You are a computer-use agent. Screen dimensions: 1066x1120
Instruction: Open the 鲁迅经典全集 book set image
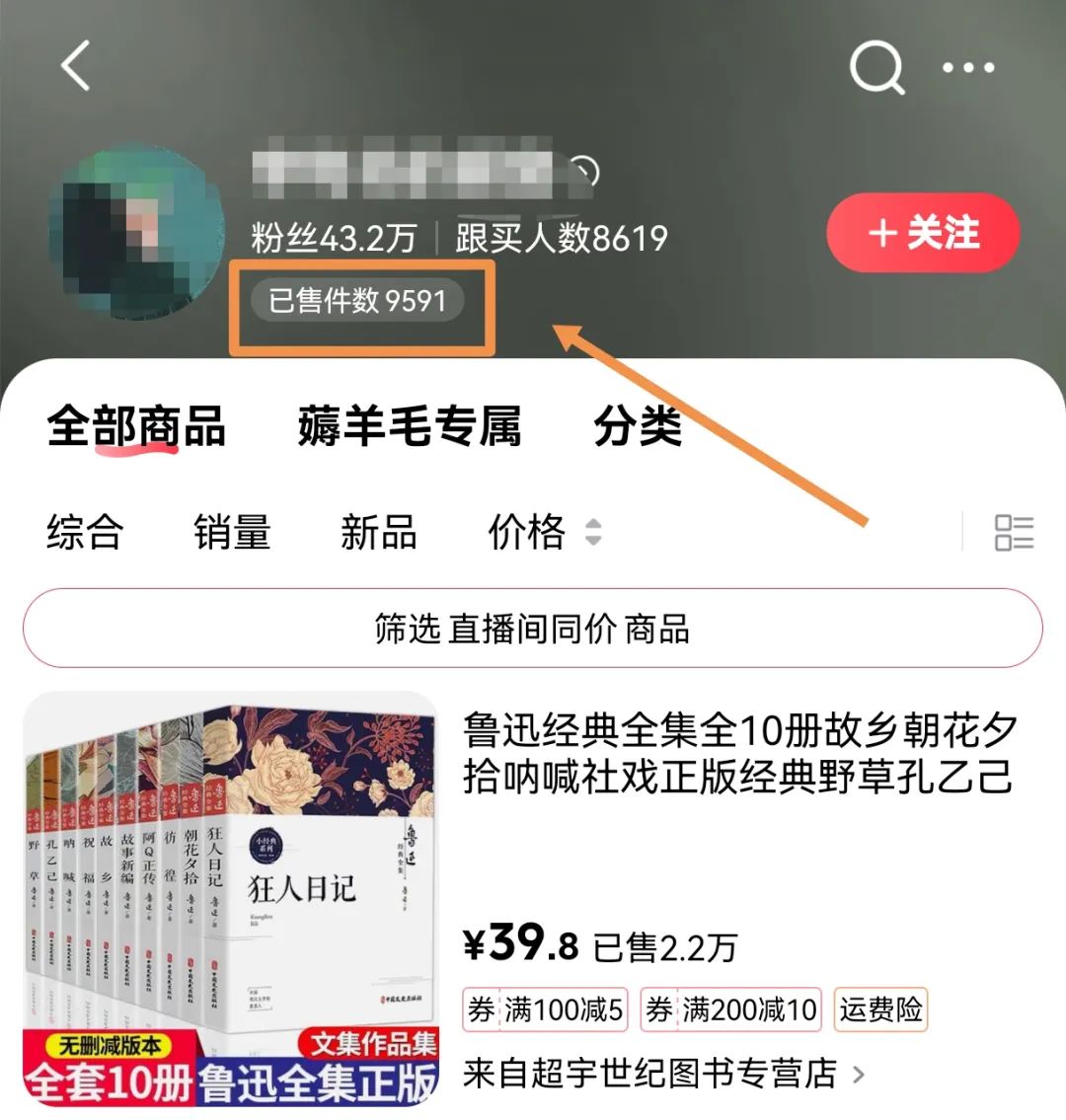point(231,898)
